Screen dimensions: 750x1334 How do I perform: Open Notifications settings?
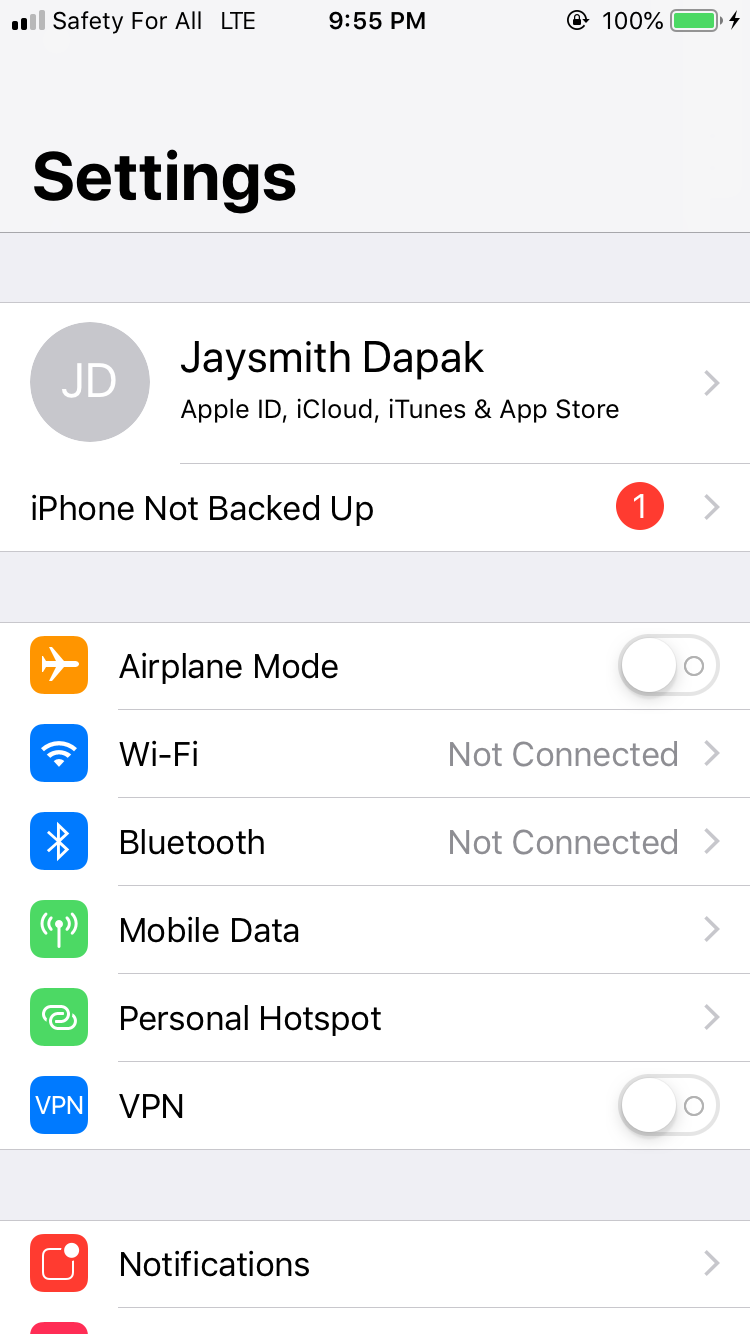[375, 1264]
